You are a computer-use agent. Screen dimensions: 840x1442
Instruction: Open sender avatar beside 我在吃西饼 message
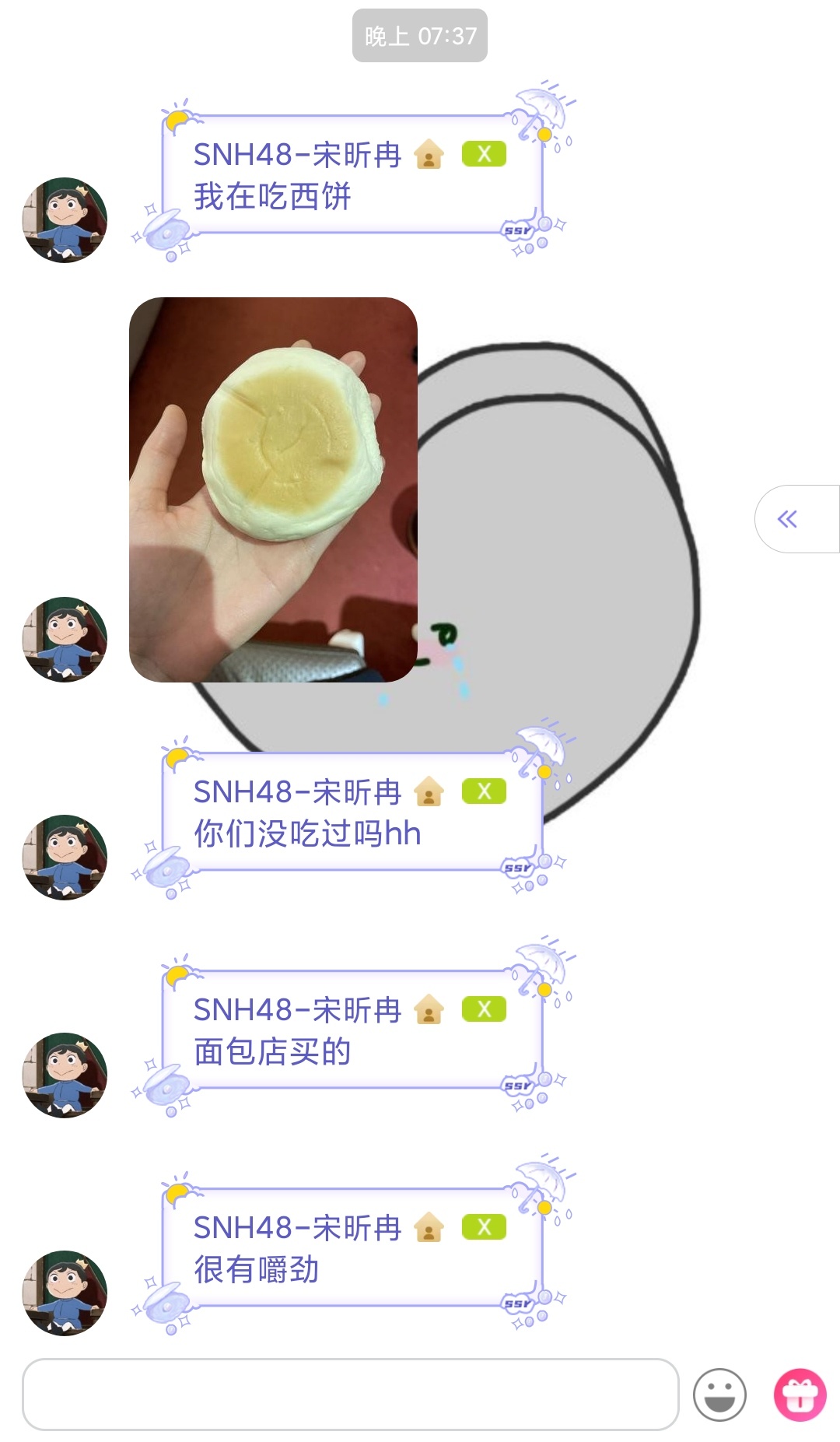tap(65, 220)
